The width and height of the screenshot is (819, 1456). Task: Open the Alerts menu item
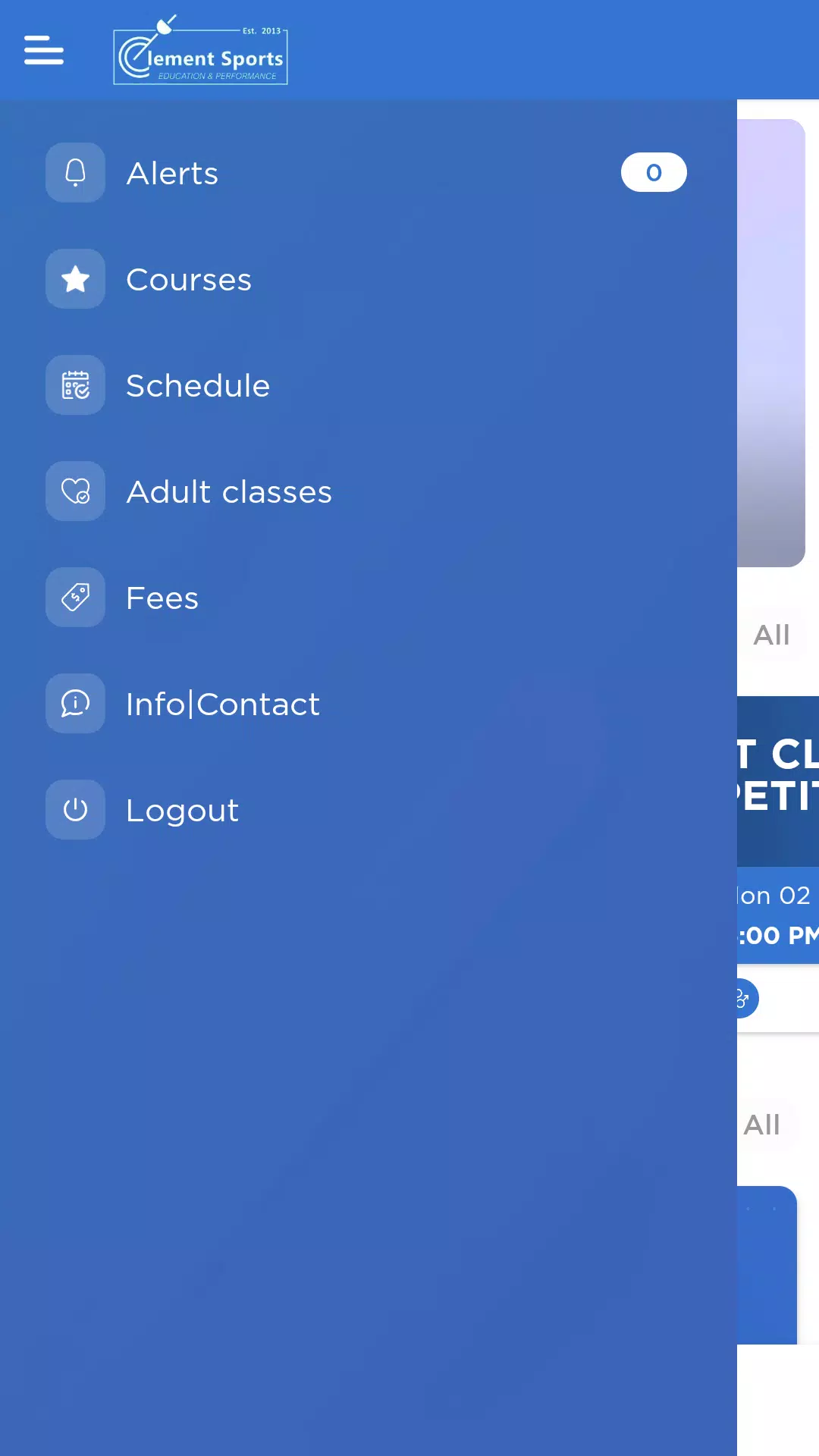172,173
